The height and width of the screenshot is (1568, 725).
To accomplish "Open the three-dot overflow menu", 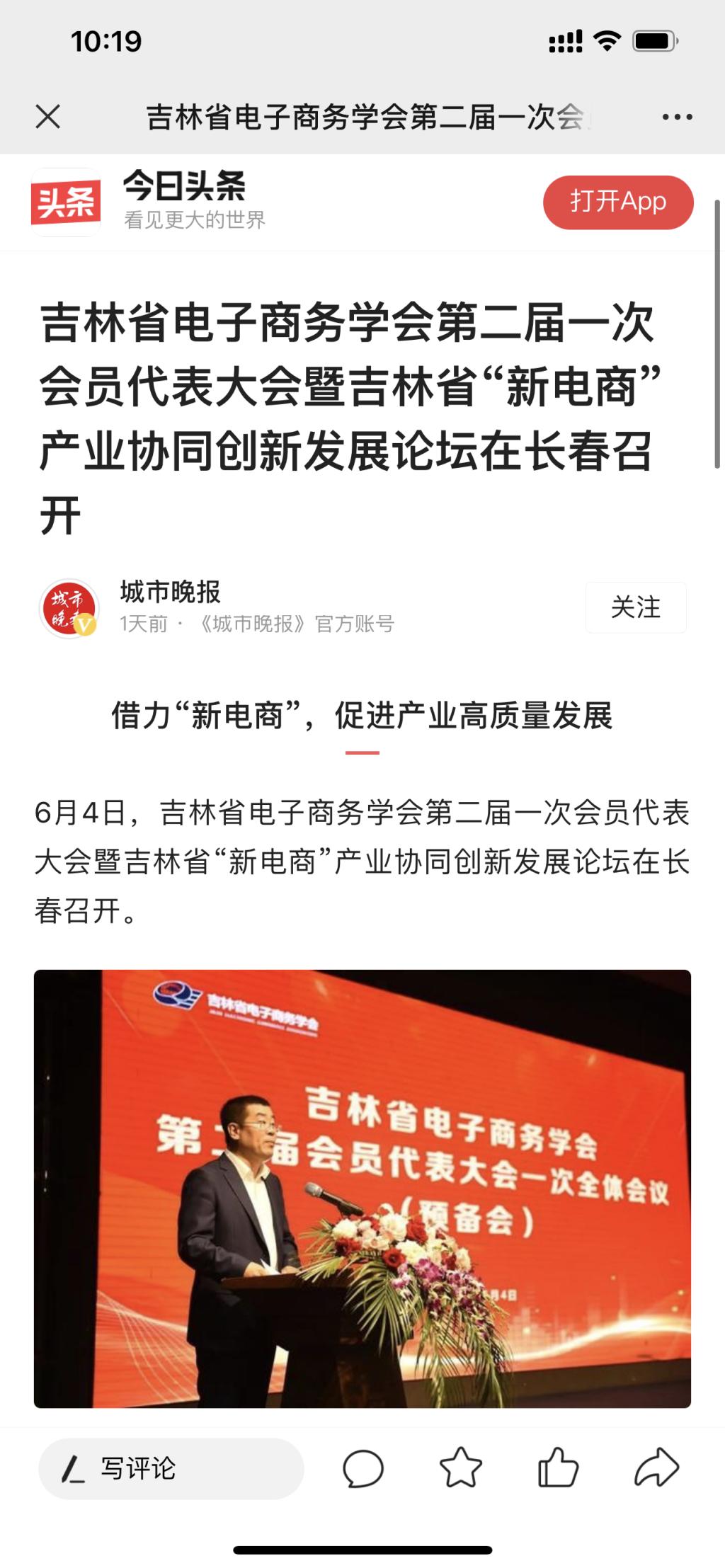I will click(x=677, y=117).
